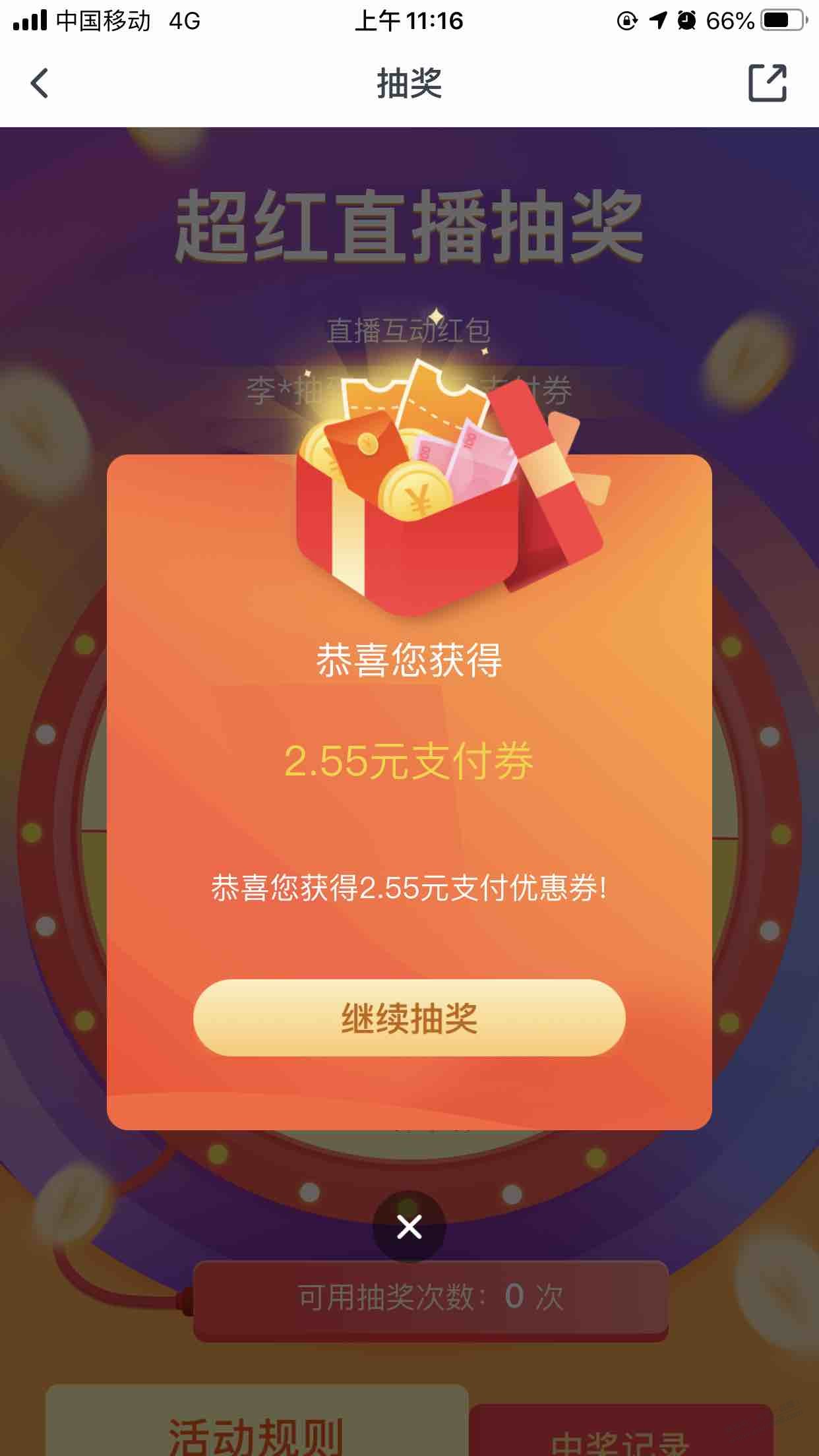The image size is (819, 1456).
Task: View 中奖记录 winning records
Action: pos(620,1438)
